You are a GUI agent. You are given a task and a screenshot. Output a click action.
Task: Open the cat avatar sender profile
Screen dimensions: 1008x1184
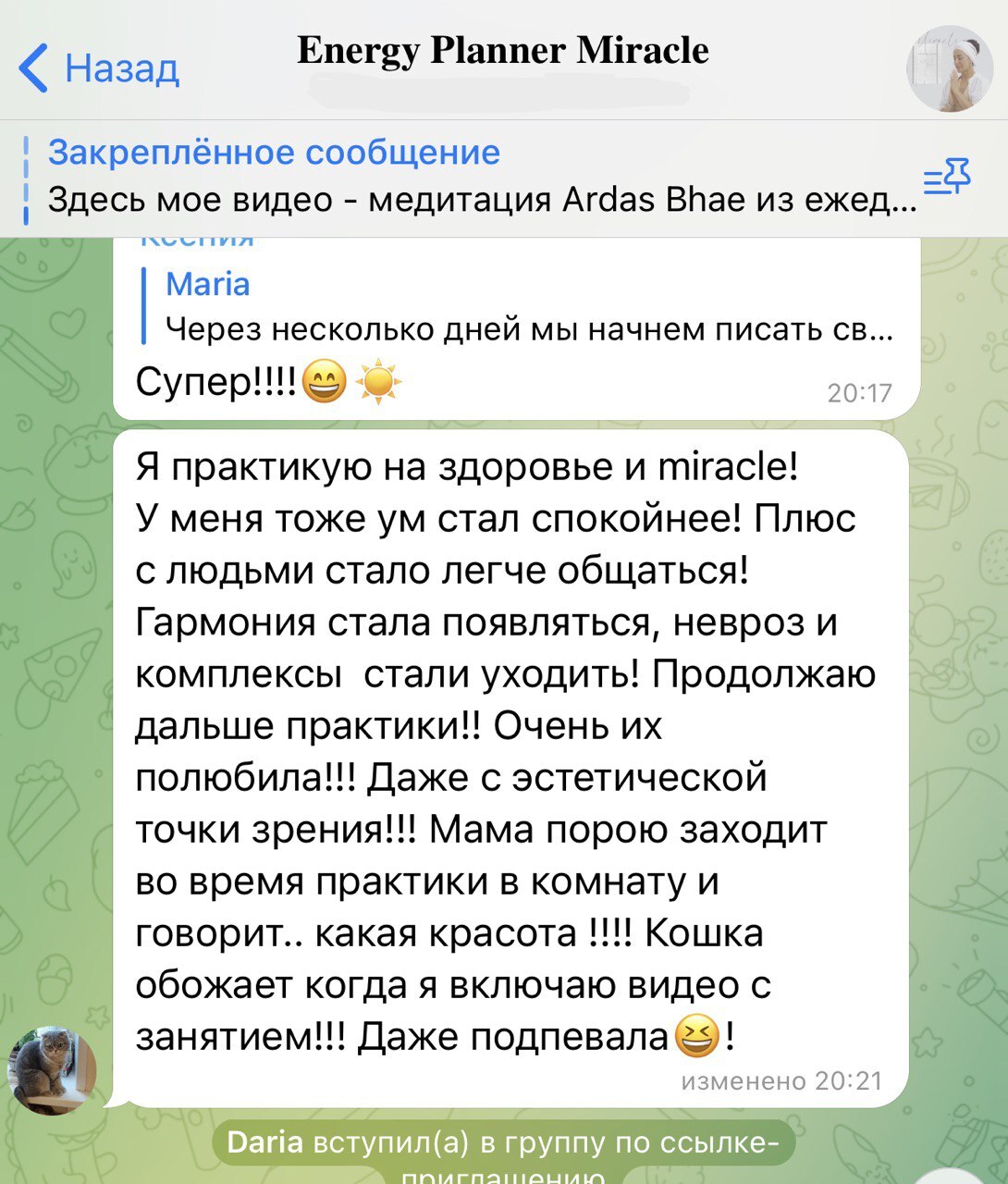point(52,1070)
